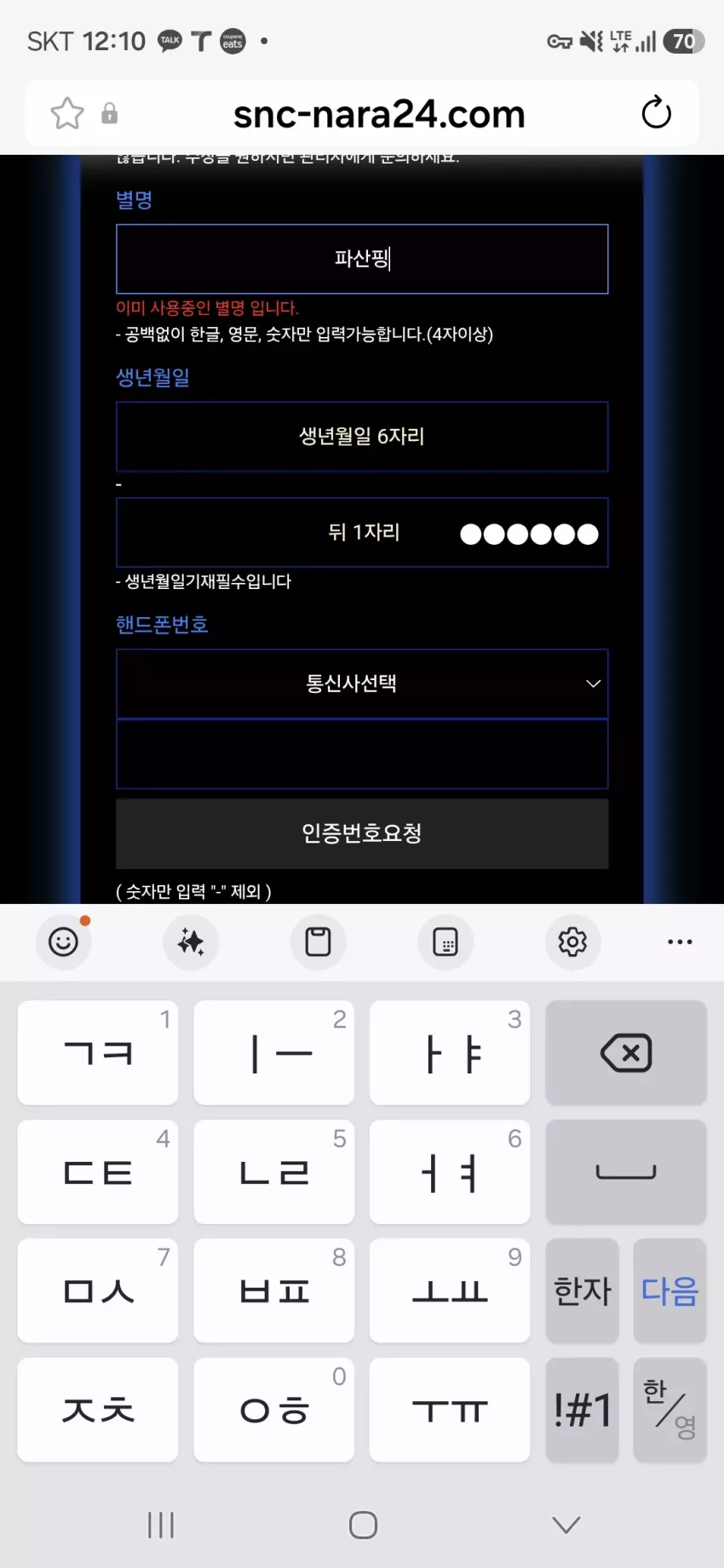Focus the 별명 nickname field
This screenshot has height=1568, width=724.
click(x=362, y=259)
